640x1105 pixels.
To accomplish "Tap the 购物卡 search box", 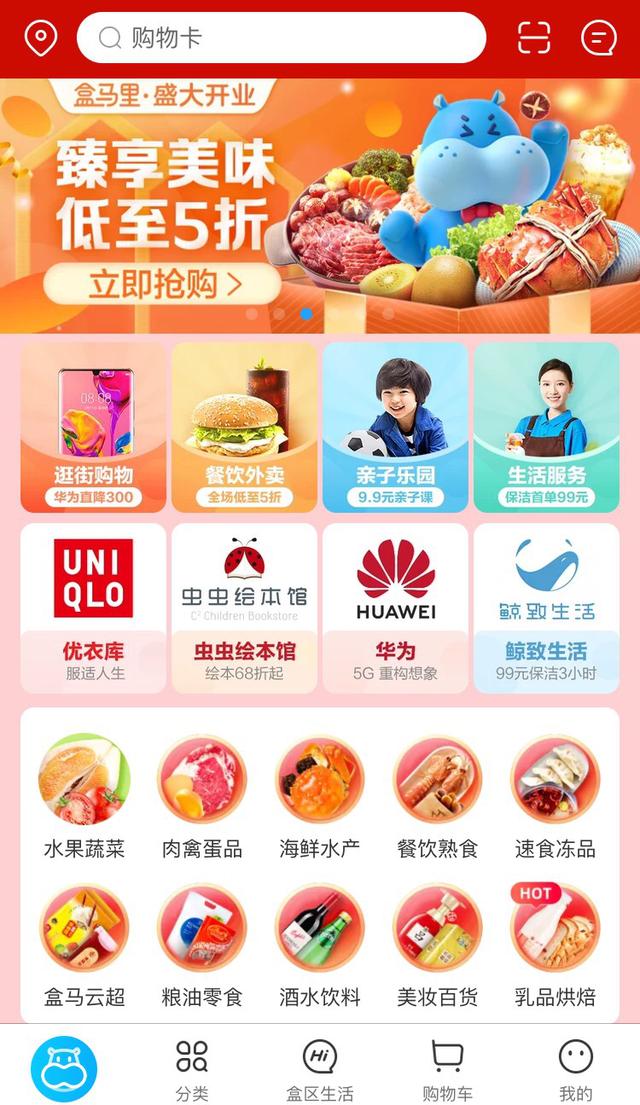I will click(281, 39).
